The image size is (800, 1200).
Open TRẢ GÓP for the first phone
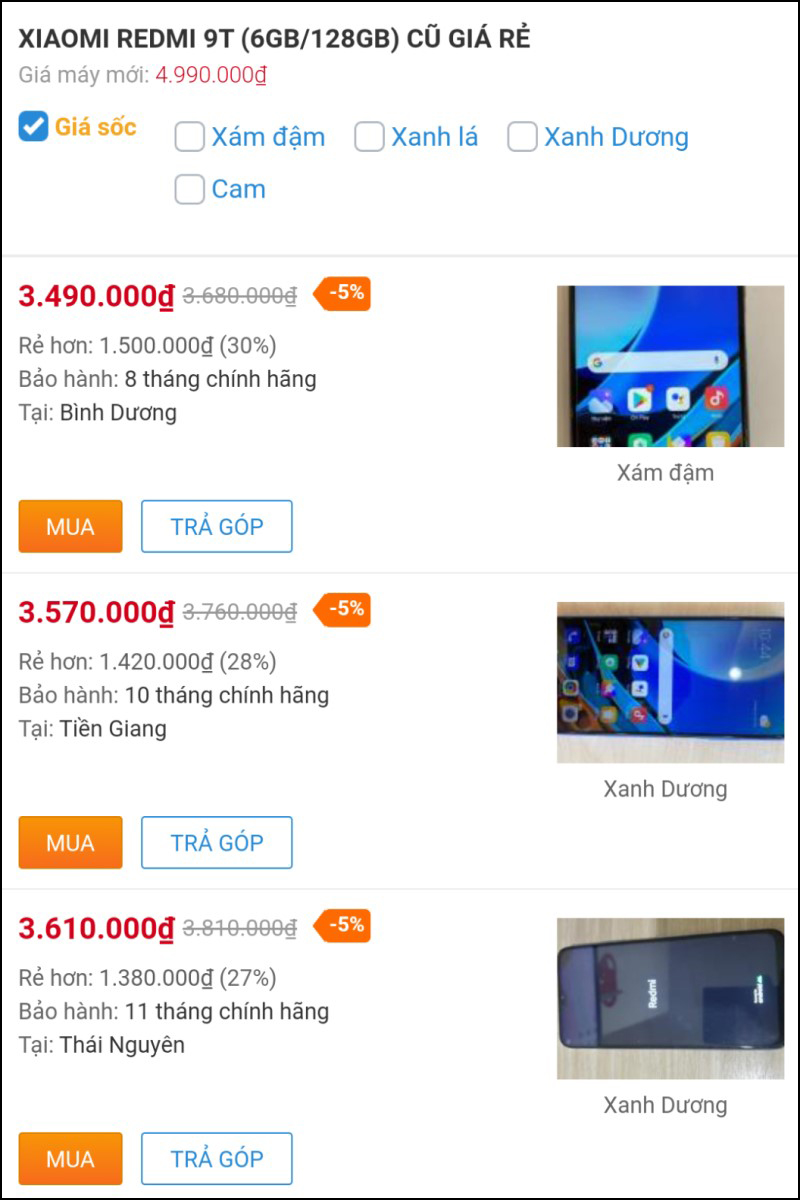click(216, 526)
